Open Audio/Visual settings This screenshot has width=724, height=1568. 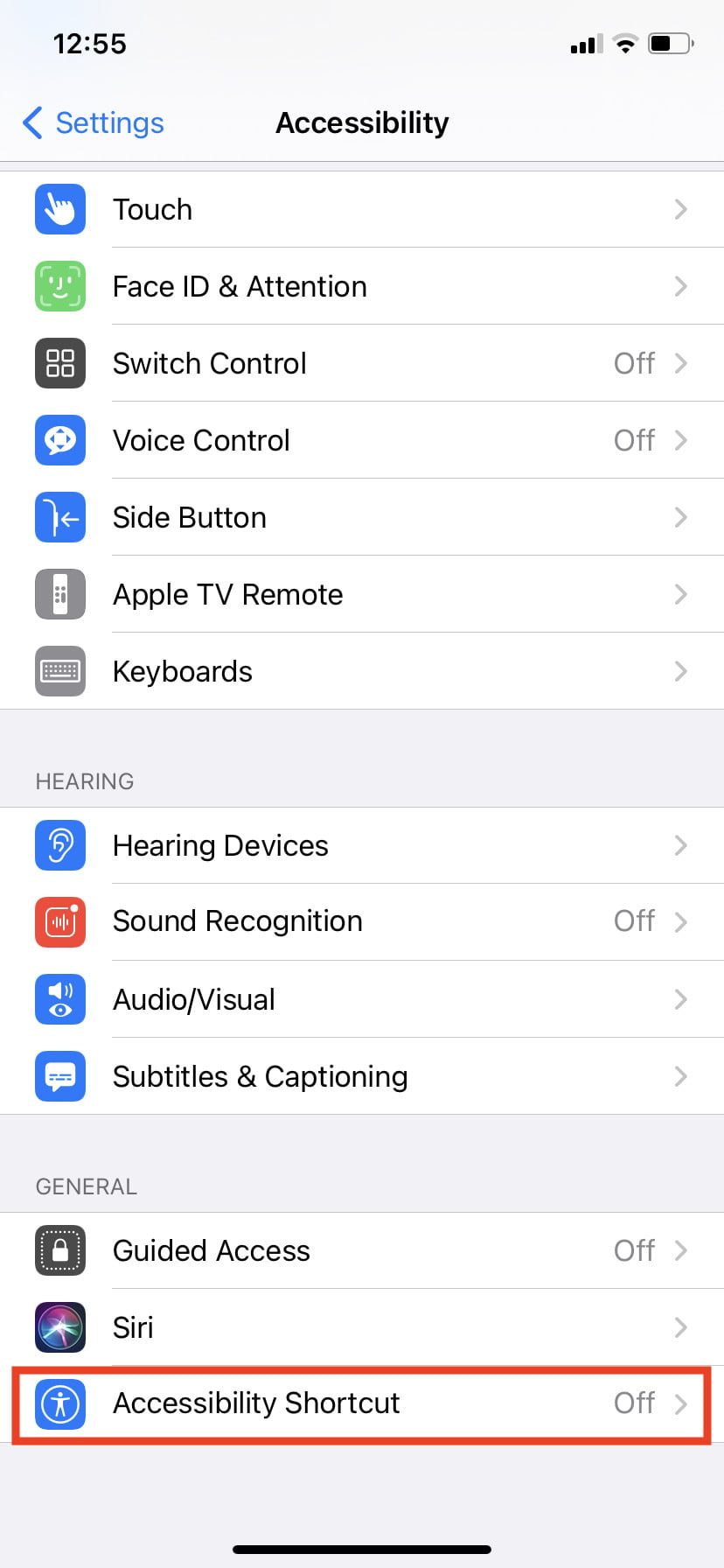362,999
